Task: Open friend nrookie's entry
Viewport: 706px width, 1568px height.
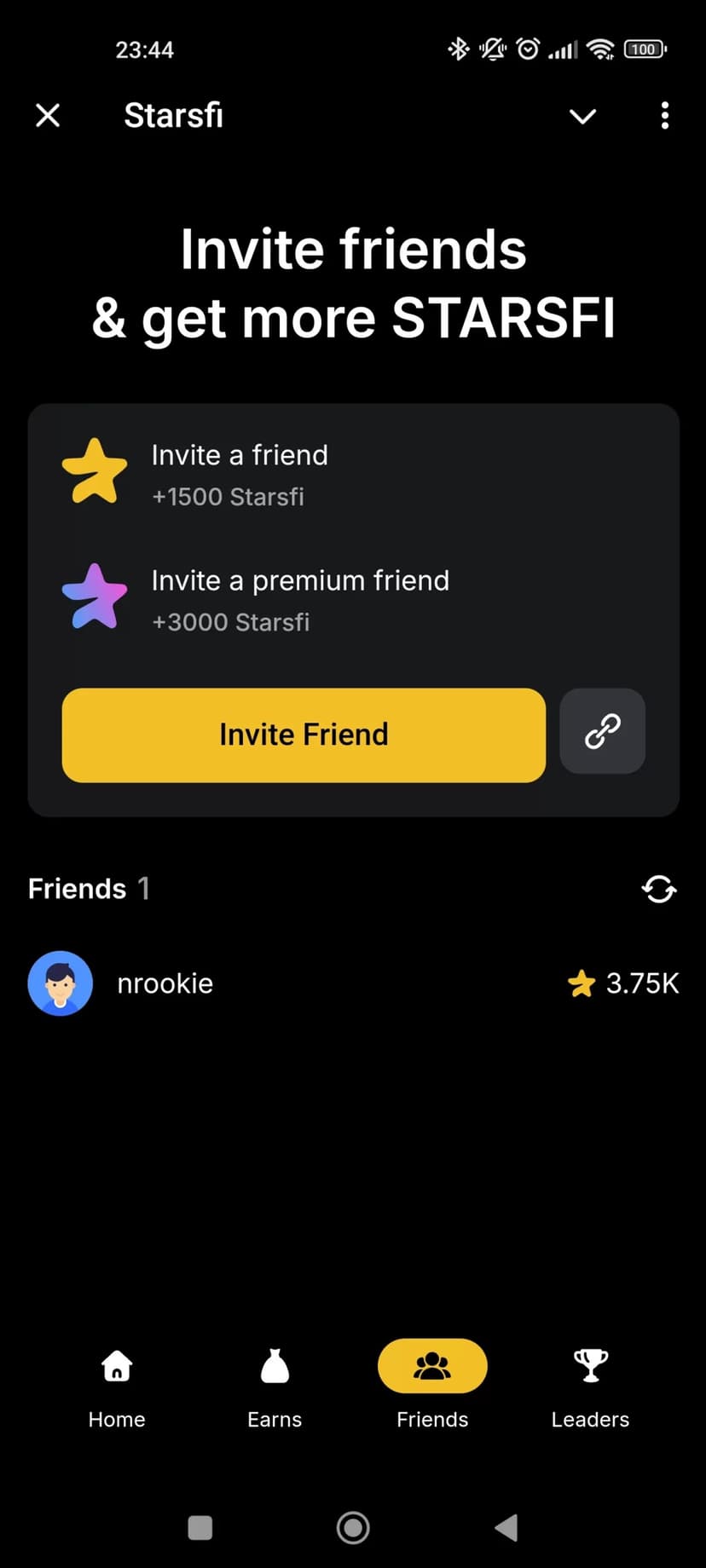Action: coord(165,983)
